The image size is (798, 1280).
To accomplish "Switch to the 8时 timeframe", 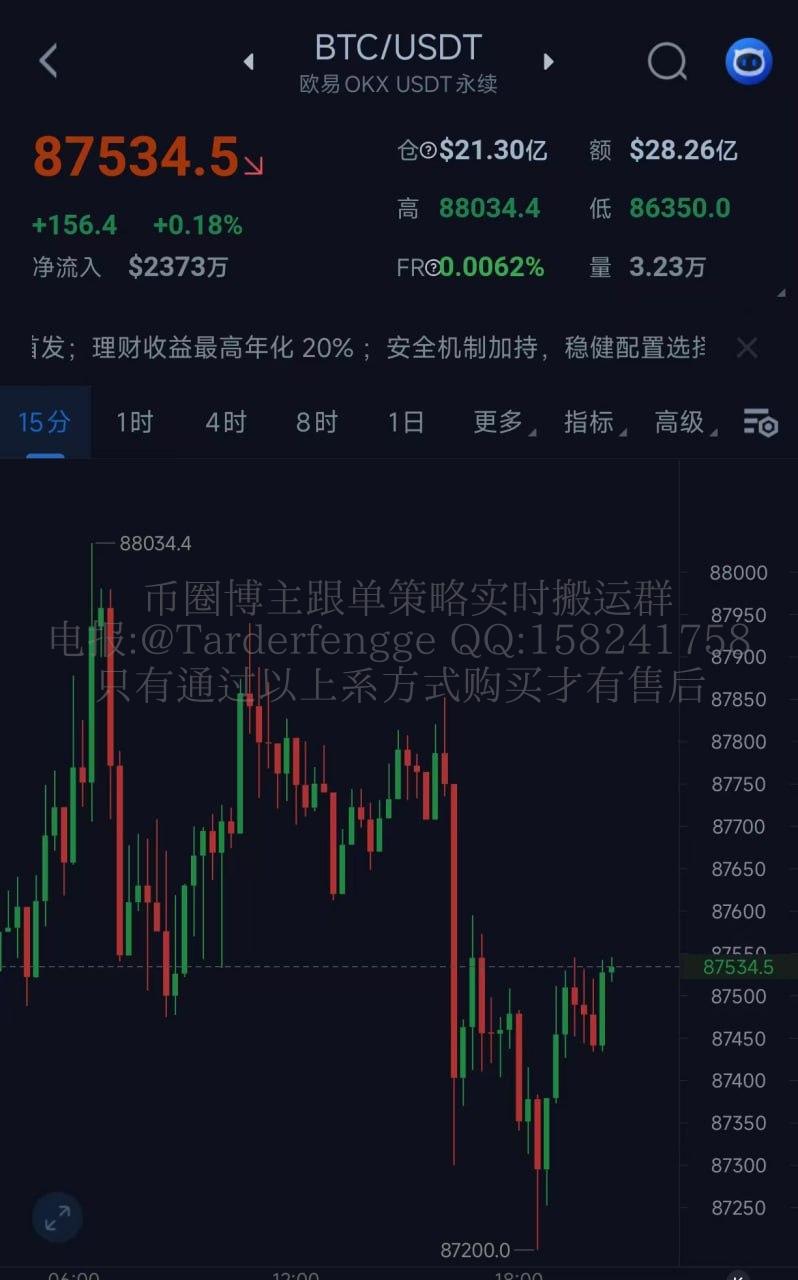I will point(316,422).
